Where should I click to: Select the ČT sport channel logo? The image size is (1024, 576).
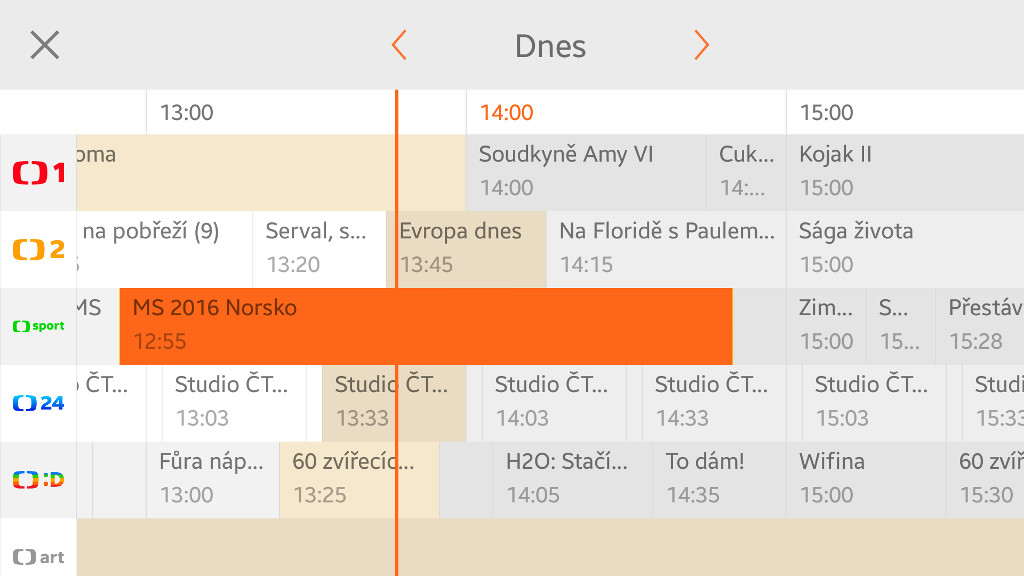pyautogui.click(x=38, y=326)
